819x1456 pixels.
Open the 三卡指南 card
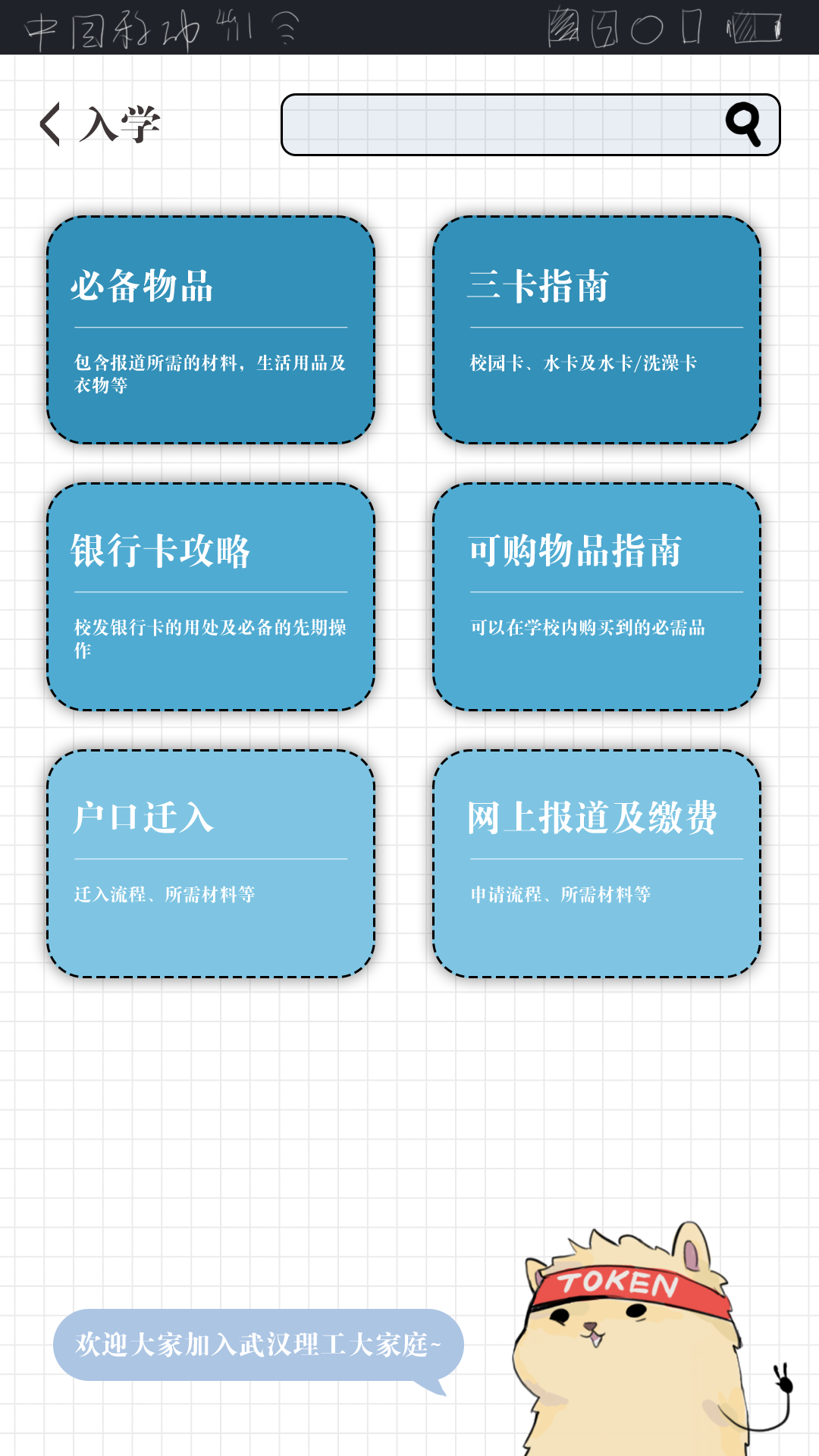coord(597,330)
